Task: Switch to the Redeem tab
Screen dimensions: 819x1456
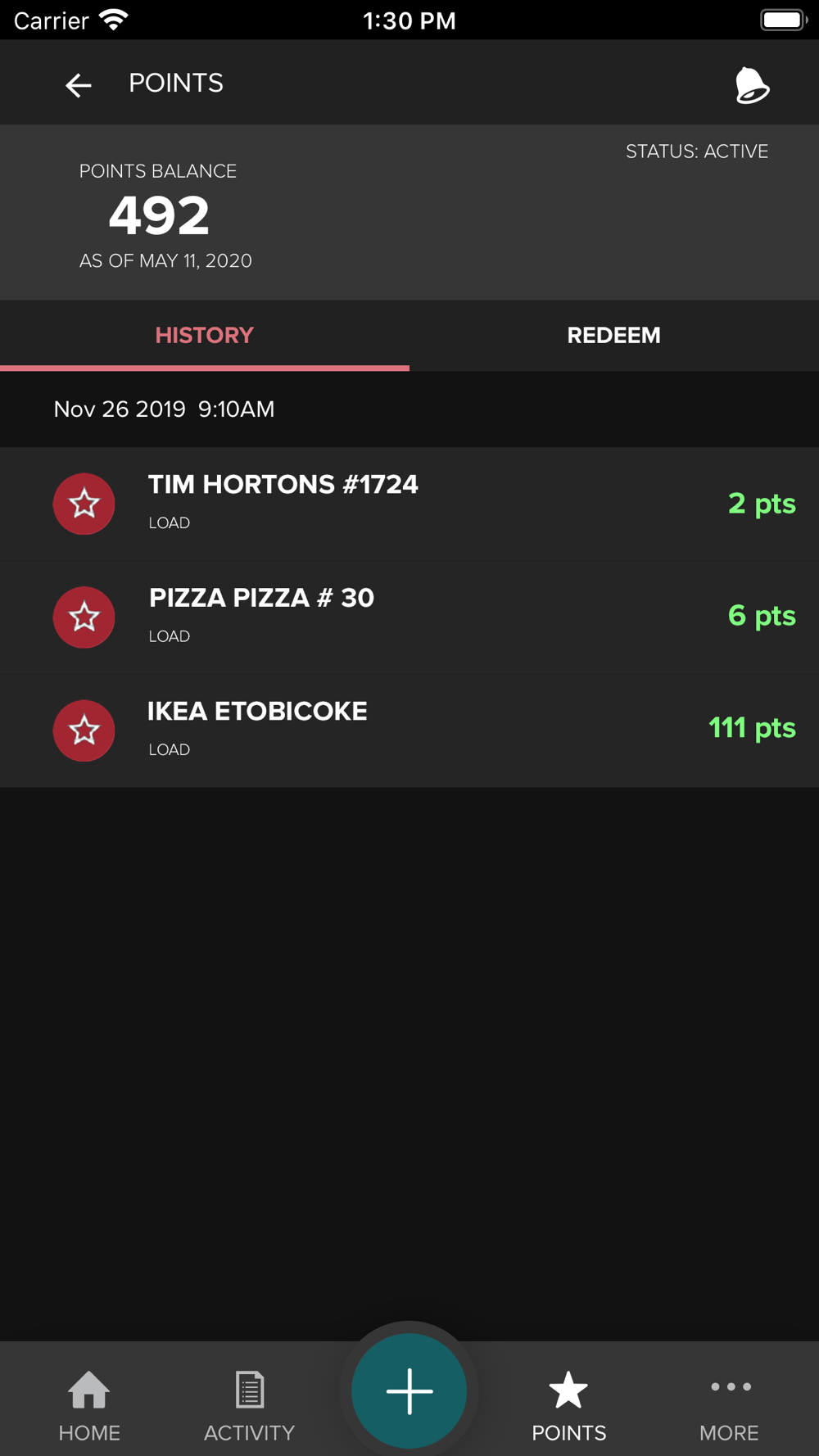Action: [614, 335]
